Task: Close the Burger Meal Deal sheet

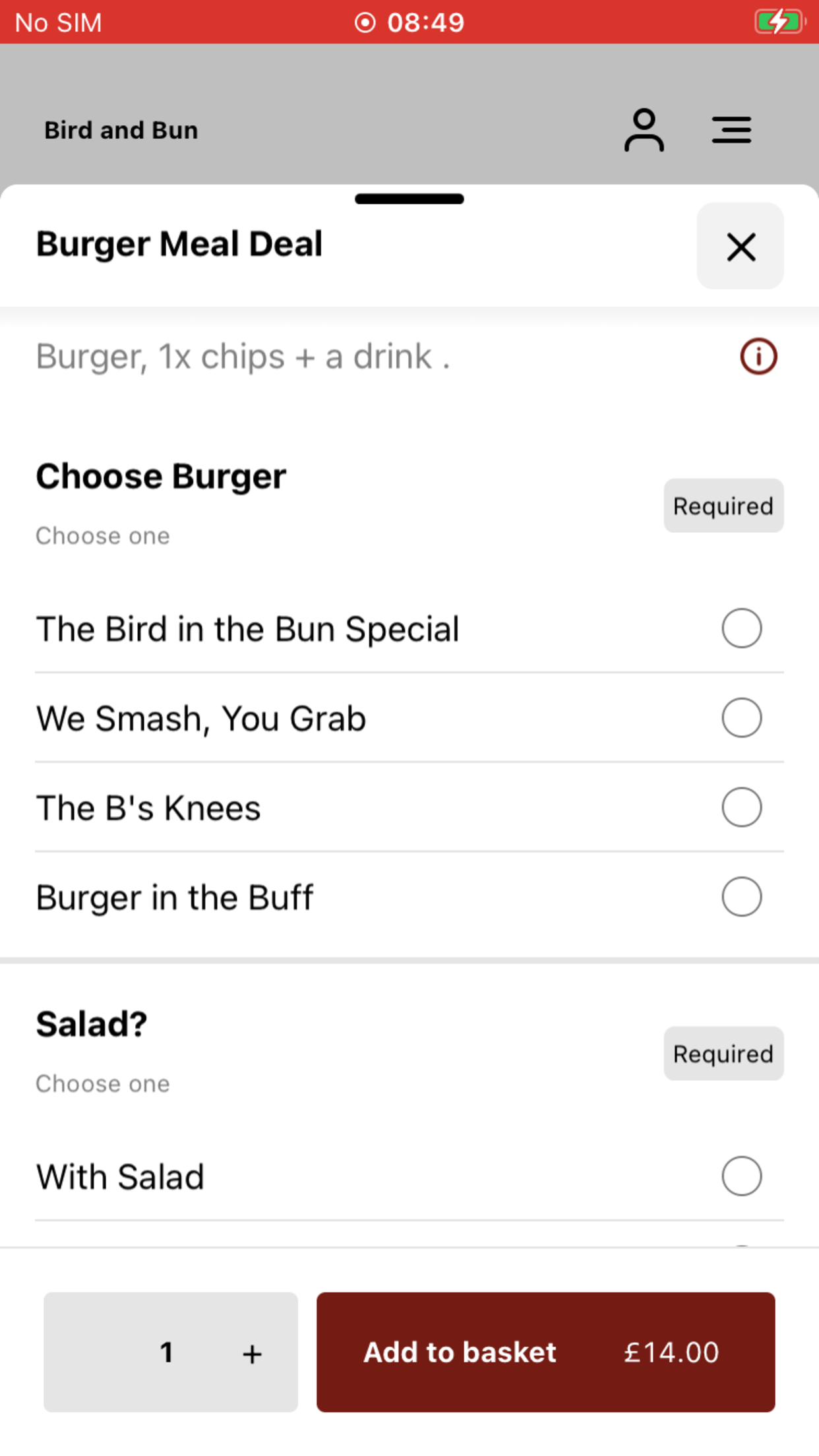Action: pyautogui.click(x=740, y=246)
